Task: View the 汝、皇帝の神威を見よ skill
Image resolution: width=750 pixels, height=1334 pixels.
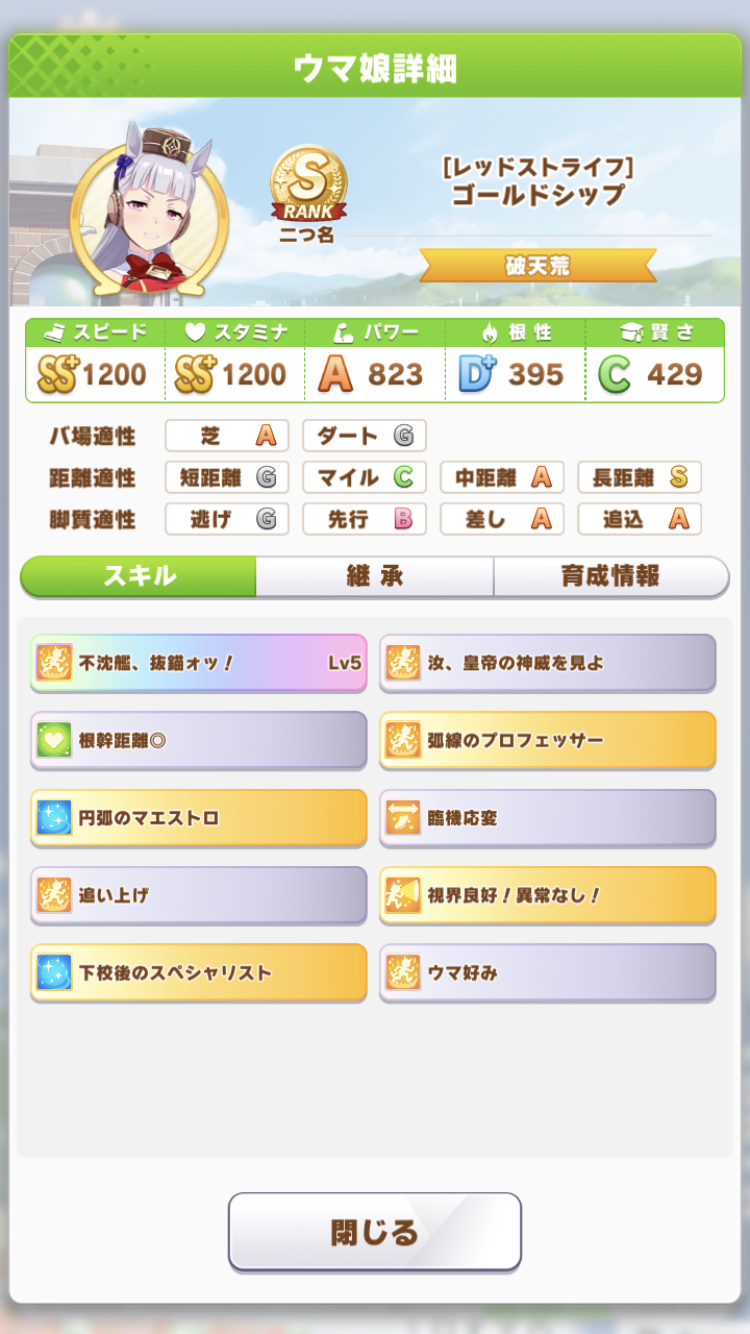Action: coord(547,662)
